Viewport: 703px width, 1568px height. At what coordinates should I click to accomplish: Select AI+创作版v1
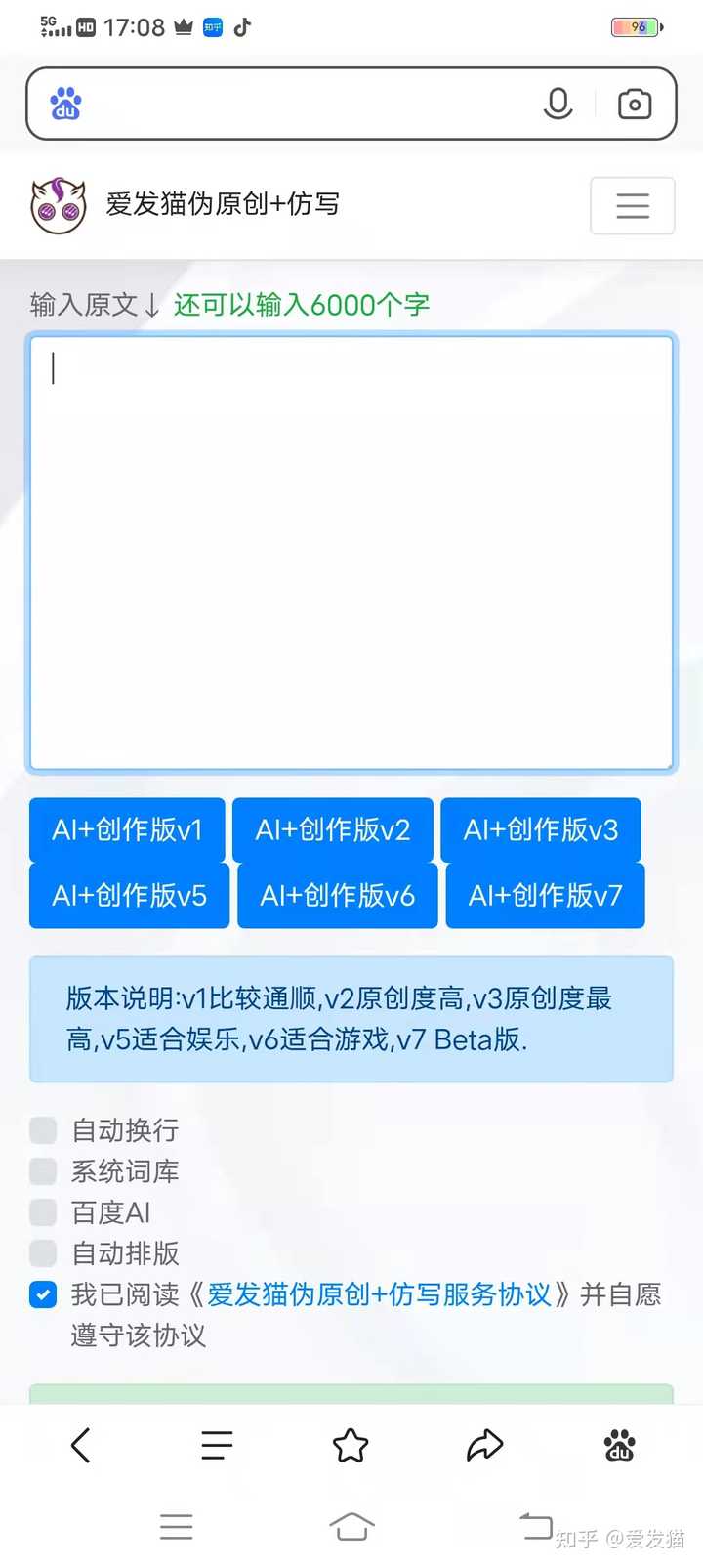tap(127, 829)
